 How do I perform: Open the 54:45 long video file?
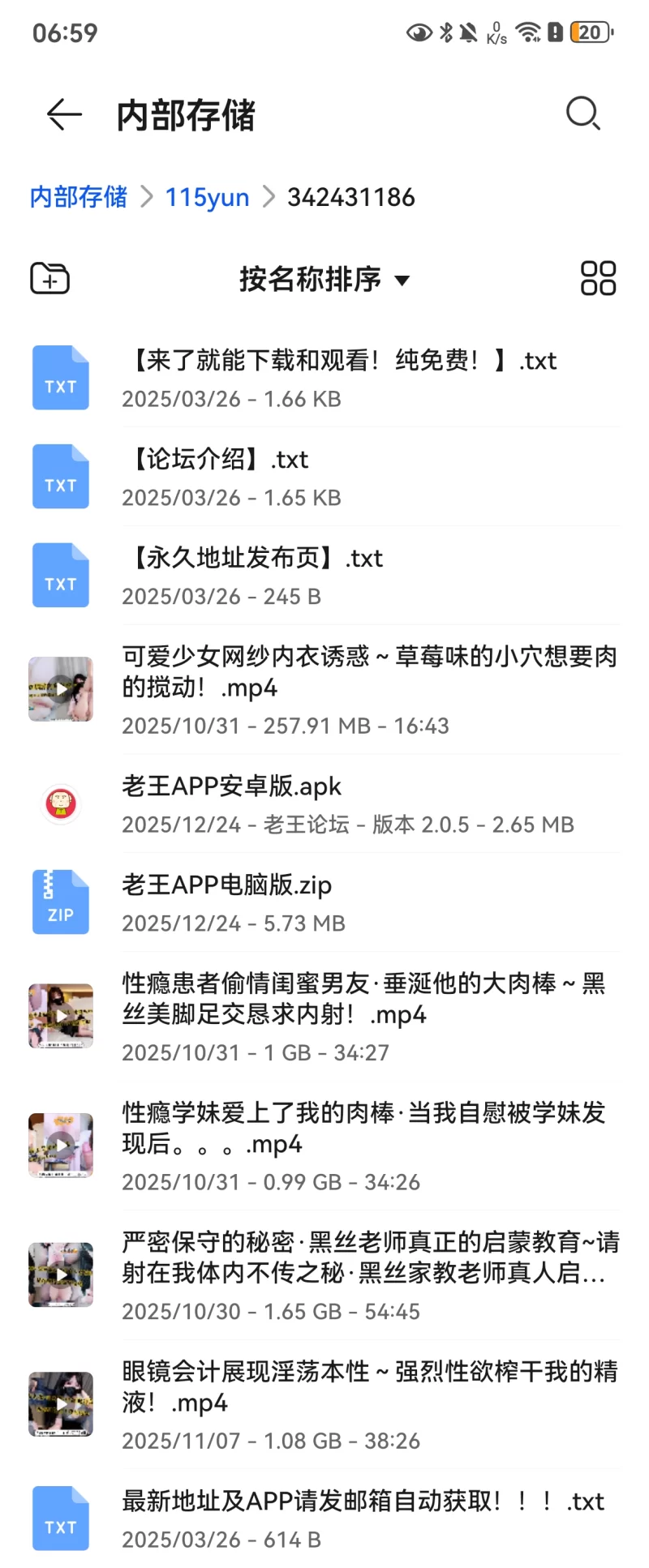pos(324,1275)
